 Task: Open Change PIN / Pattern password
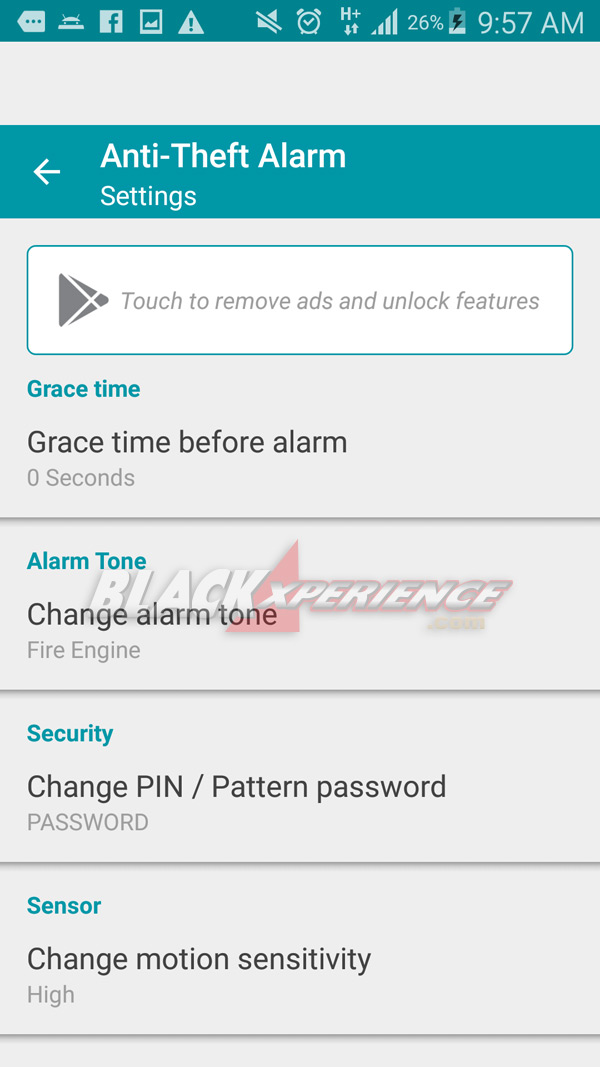coord(300,803)
